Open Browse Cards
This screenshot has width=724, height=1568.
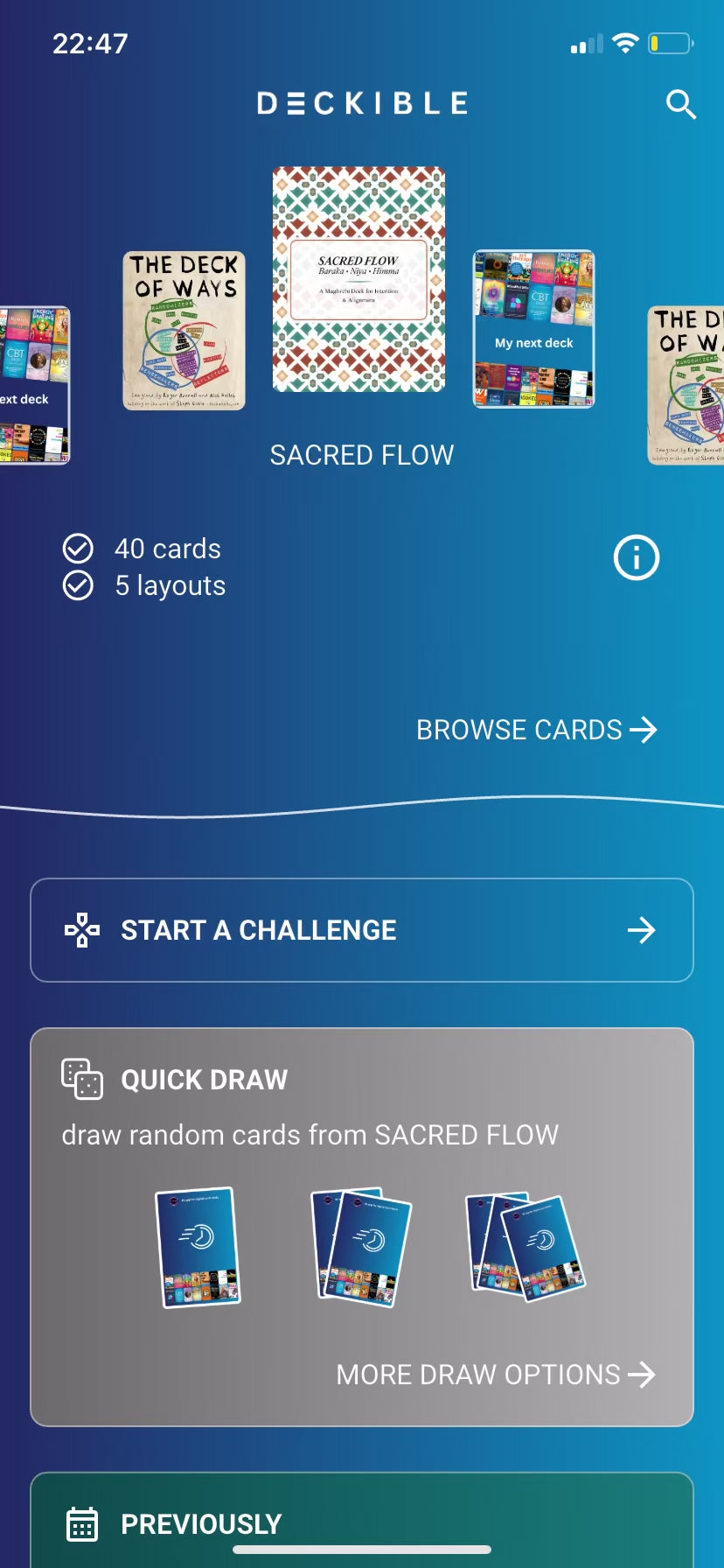click(x=536, y=730)
